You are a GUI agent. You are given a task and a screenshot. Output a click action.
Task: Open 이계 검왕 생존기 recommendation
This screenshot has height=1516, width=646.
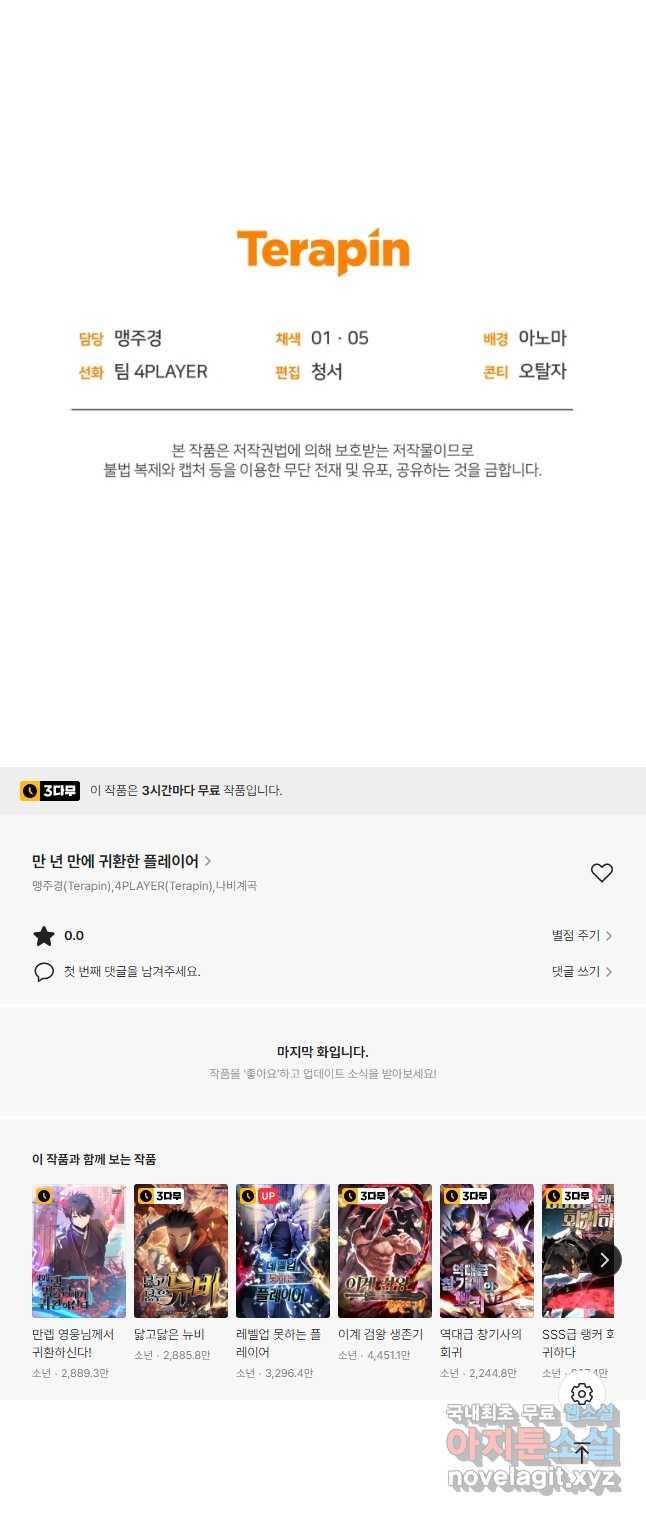click(385, 1251)
